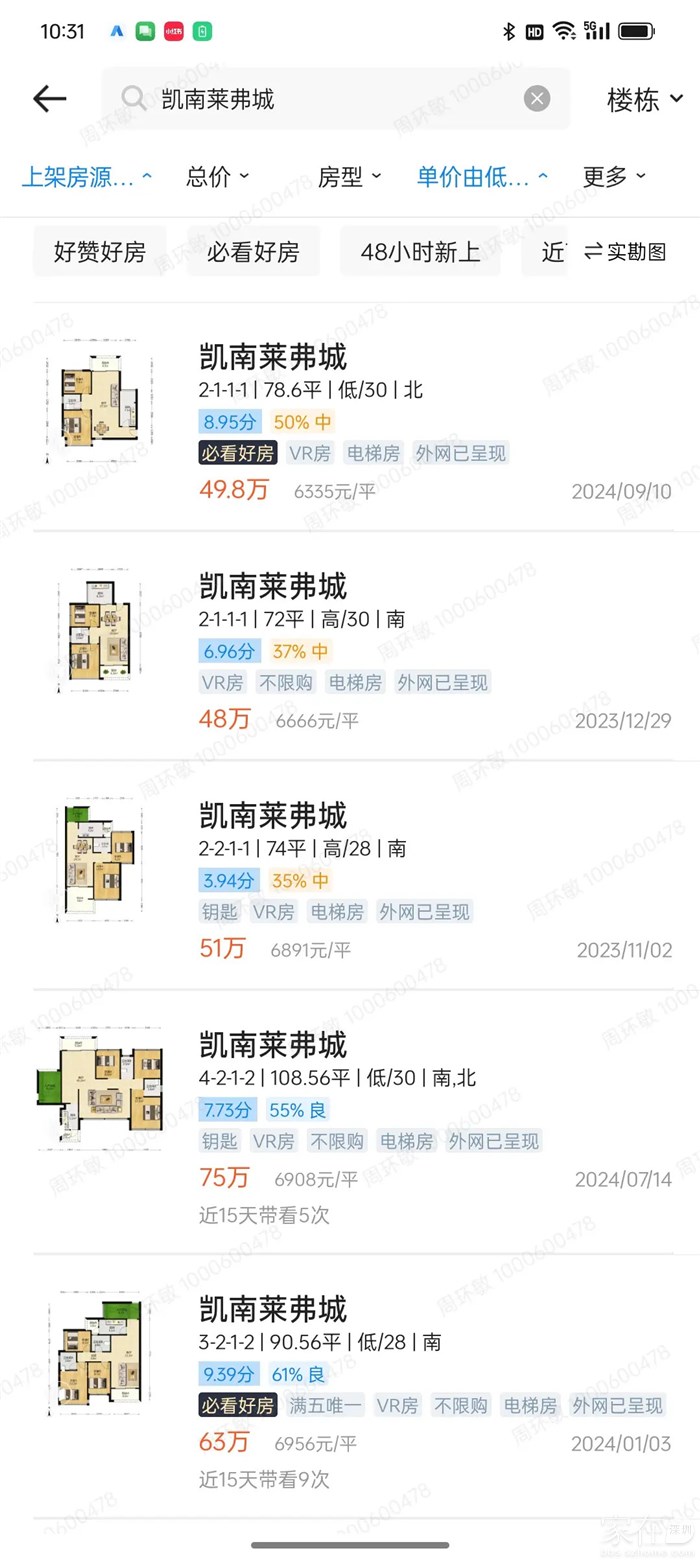700x1560 pixels.
Task: Open the 房型 layout filter
Action: click(x=349, y=177)
